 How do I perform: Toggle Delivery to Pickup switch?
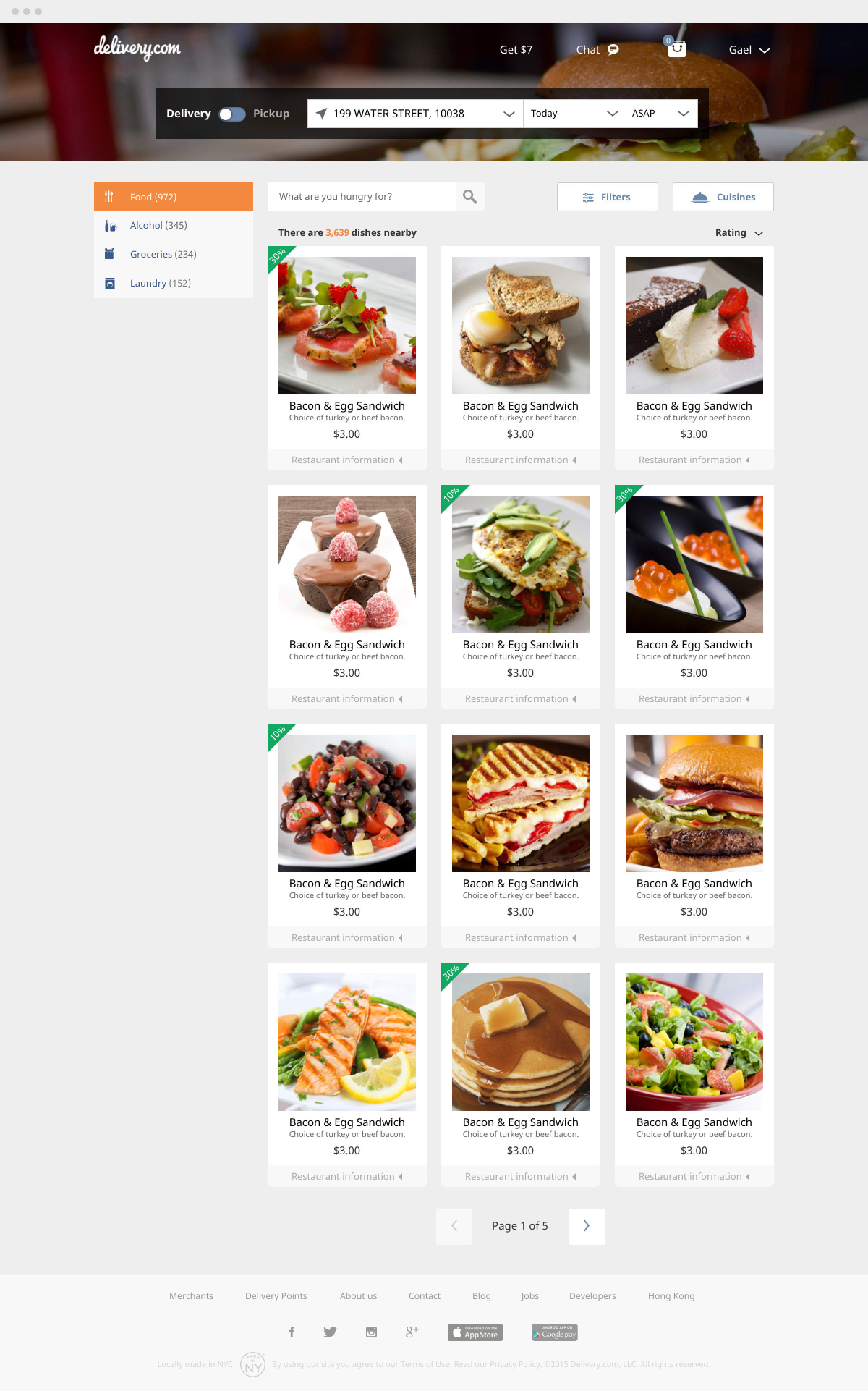pyautogui.click(x=232, y=114)
